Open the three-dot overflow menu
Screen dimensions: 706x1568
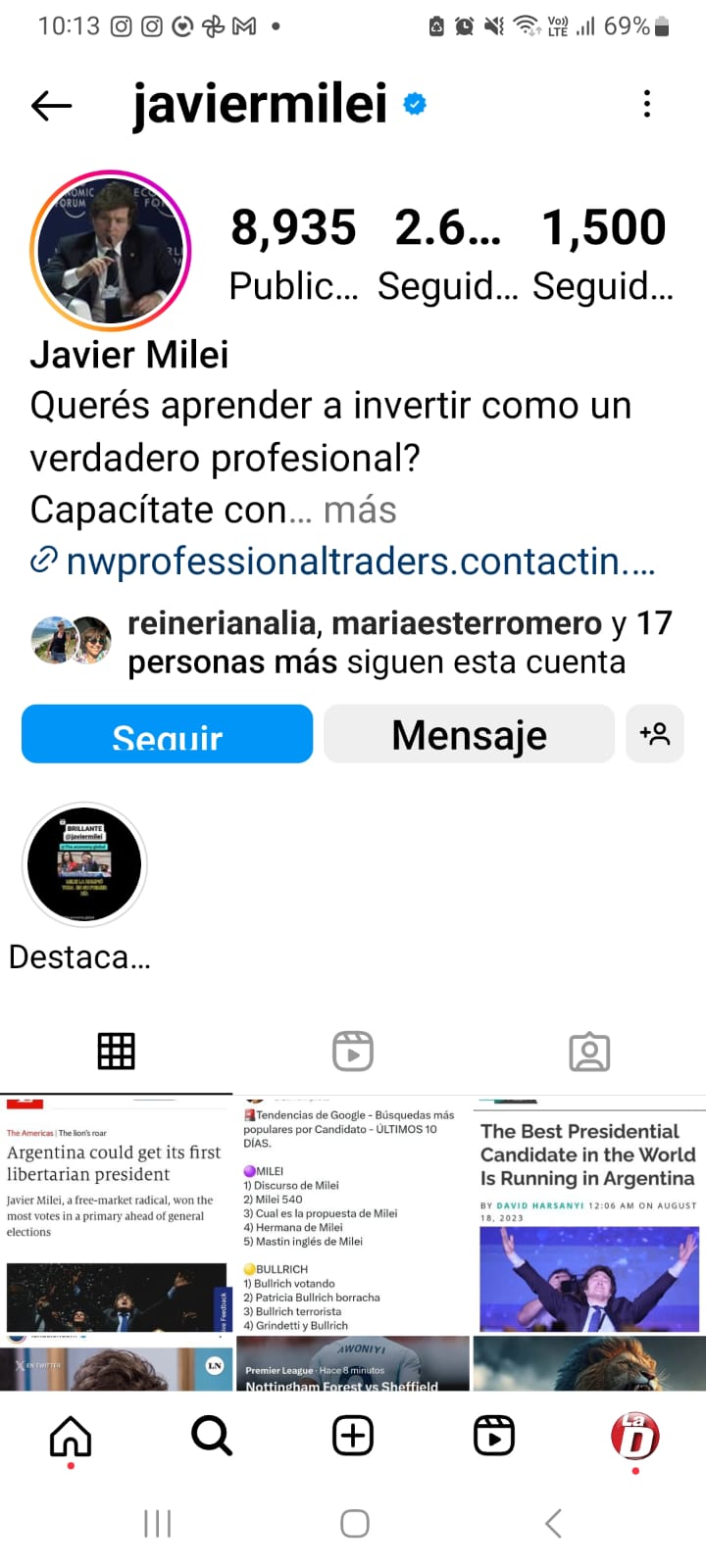[x=647, y=104]
